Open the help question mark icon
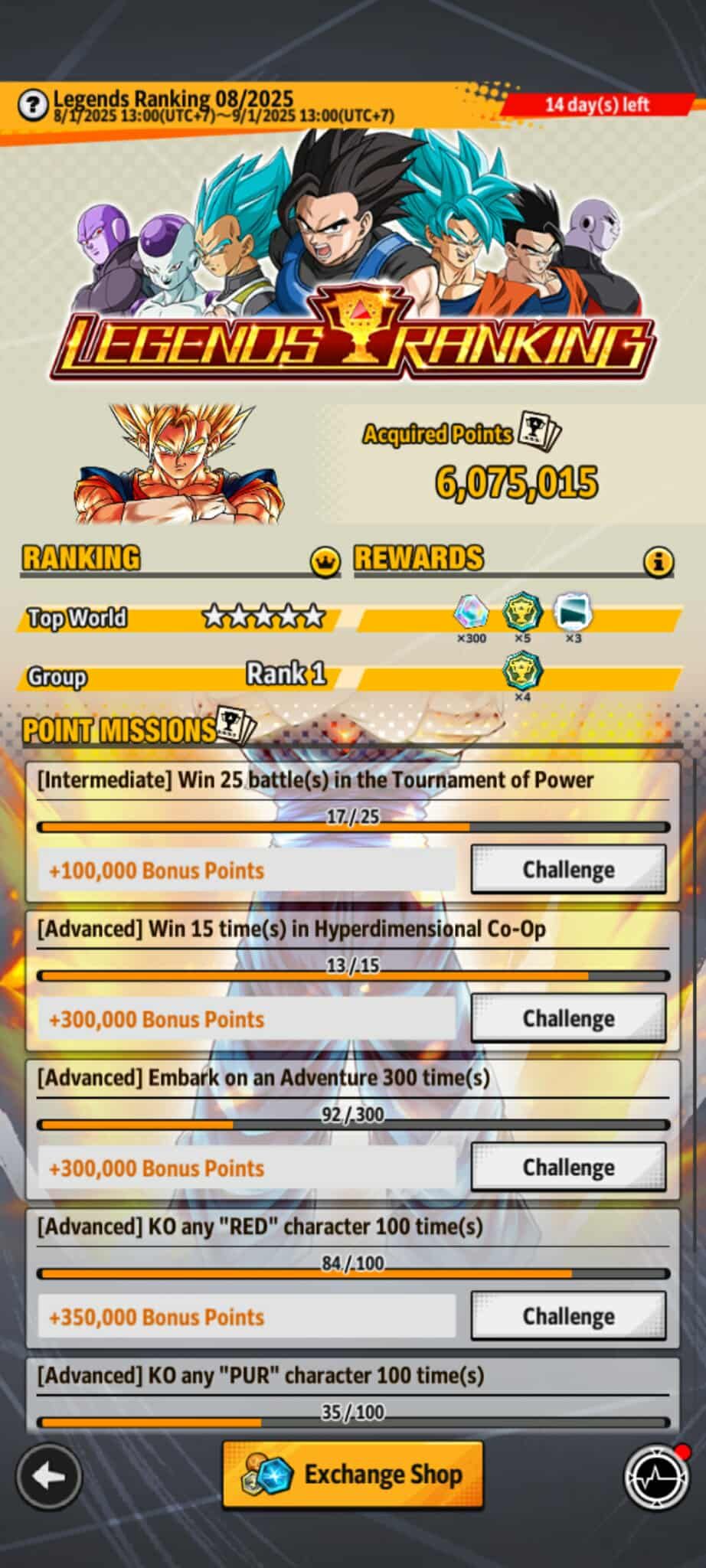 (x=33, y=104)
